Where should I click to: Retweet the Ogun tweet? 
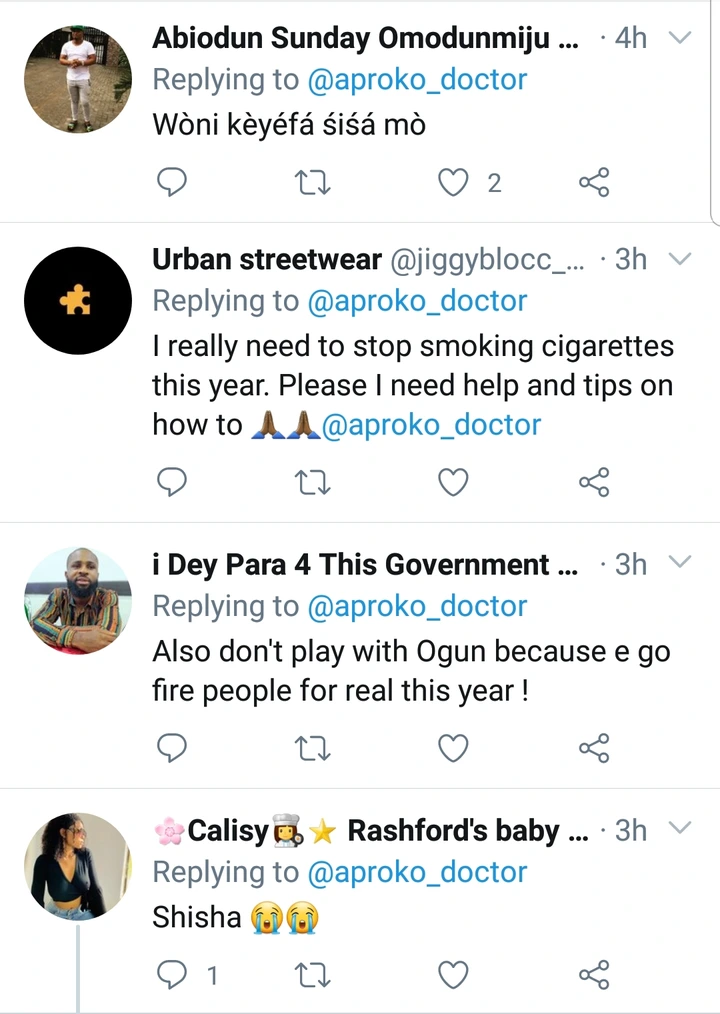point(314,747)
